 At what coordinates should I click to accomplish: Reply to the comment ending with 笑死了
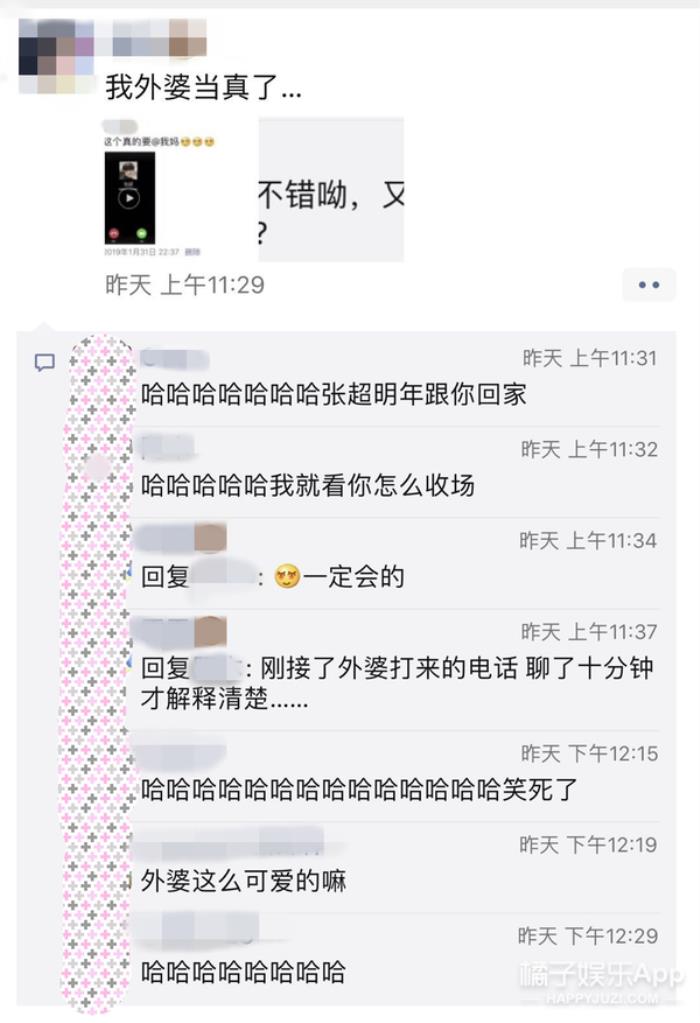point(360,789)
